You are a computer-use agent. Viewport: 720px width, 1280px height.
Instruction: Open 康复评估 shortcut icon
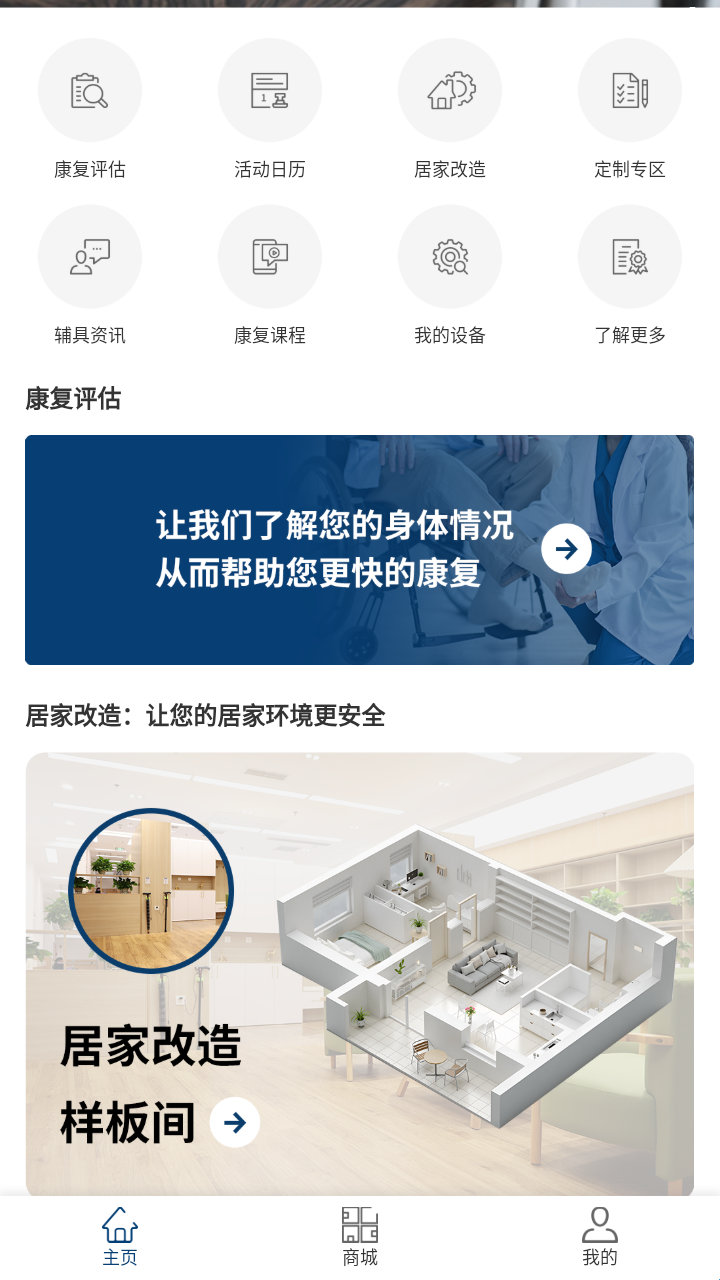[90, 92]
